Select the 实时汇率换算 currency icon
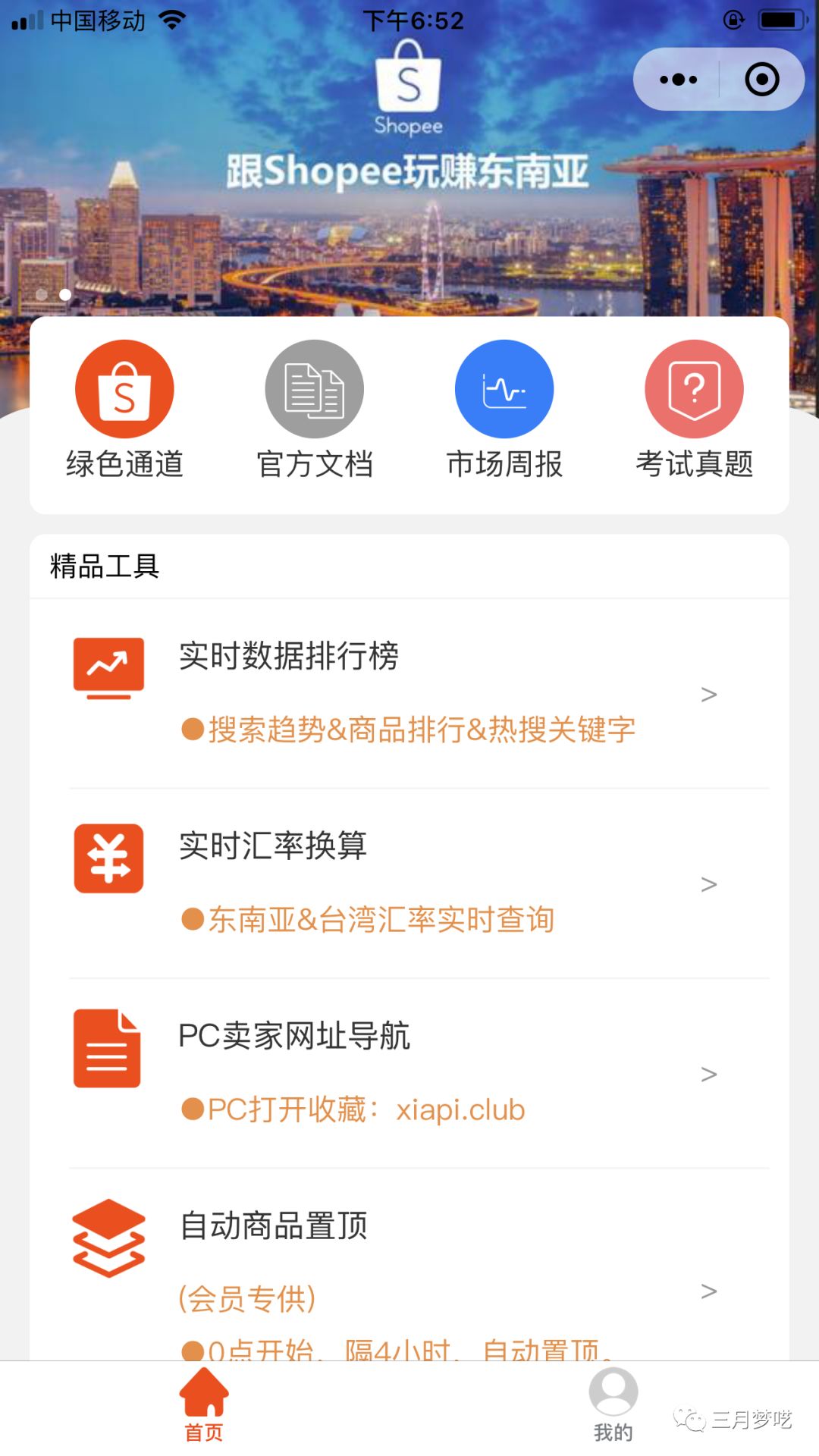 point(108,859)
